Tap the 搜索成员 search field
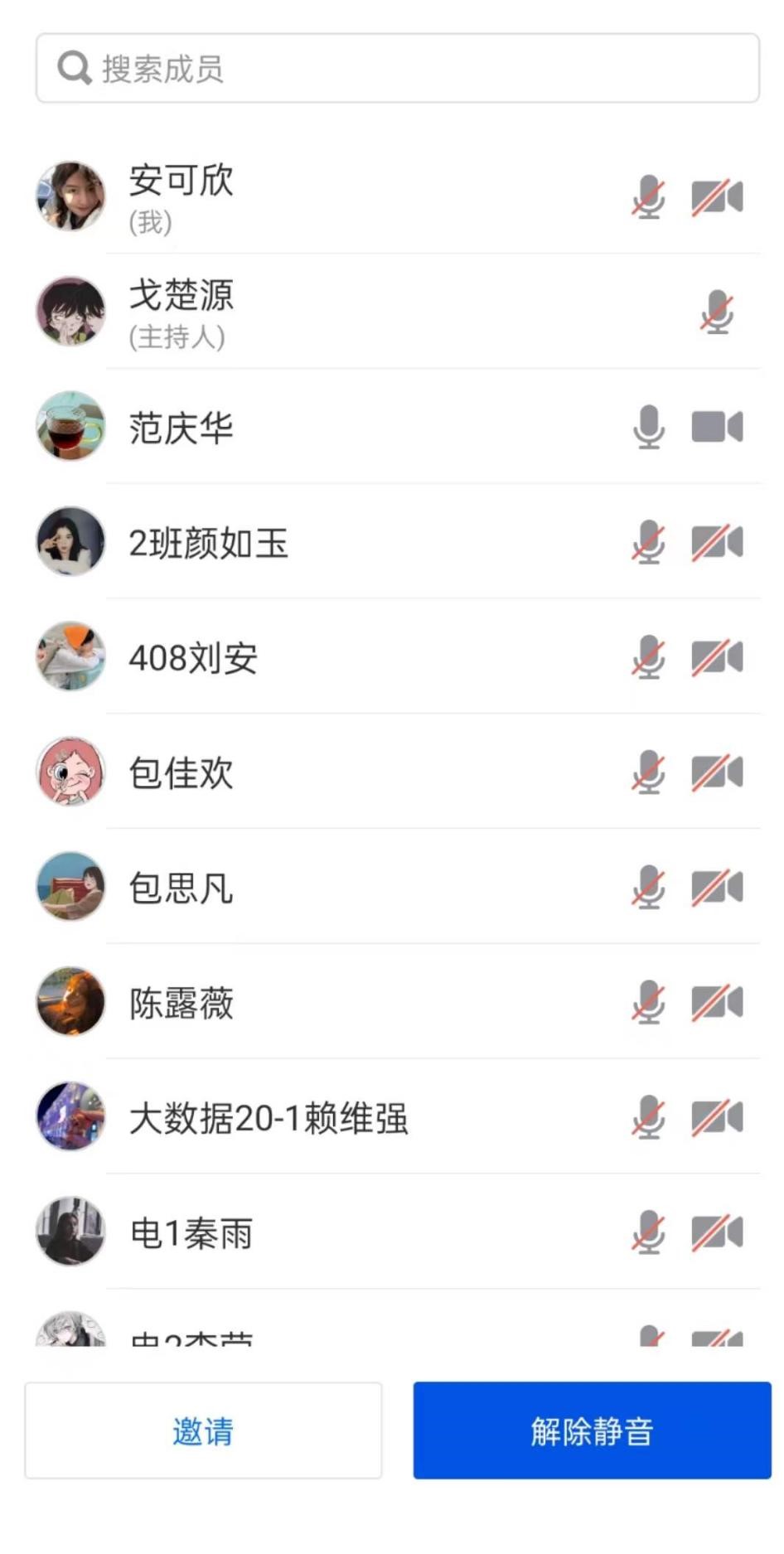This screenshot has height=1554, width=784. (x=398, y=69)
